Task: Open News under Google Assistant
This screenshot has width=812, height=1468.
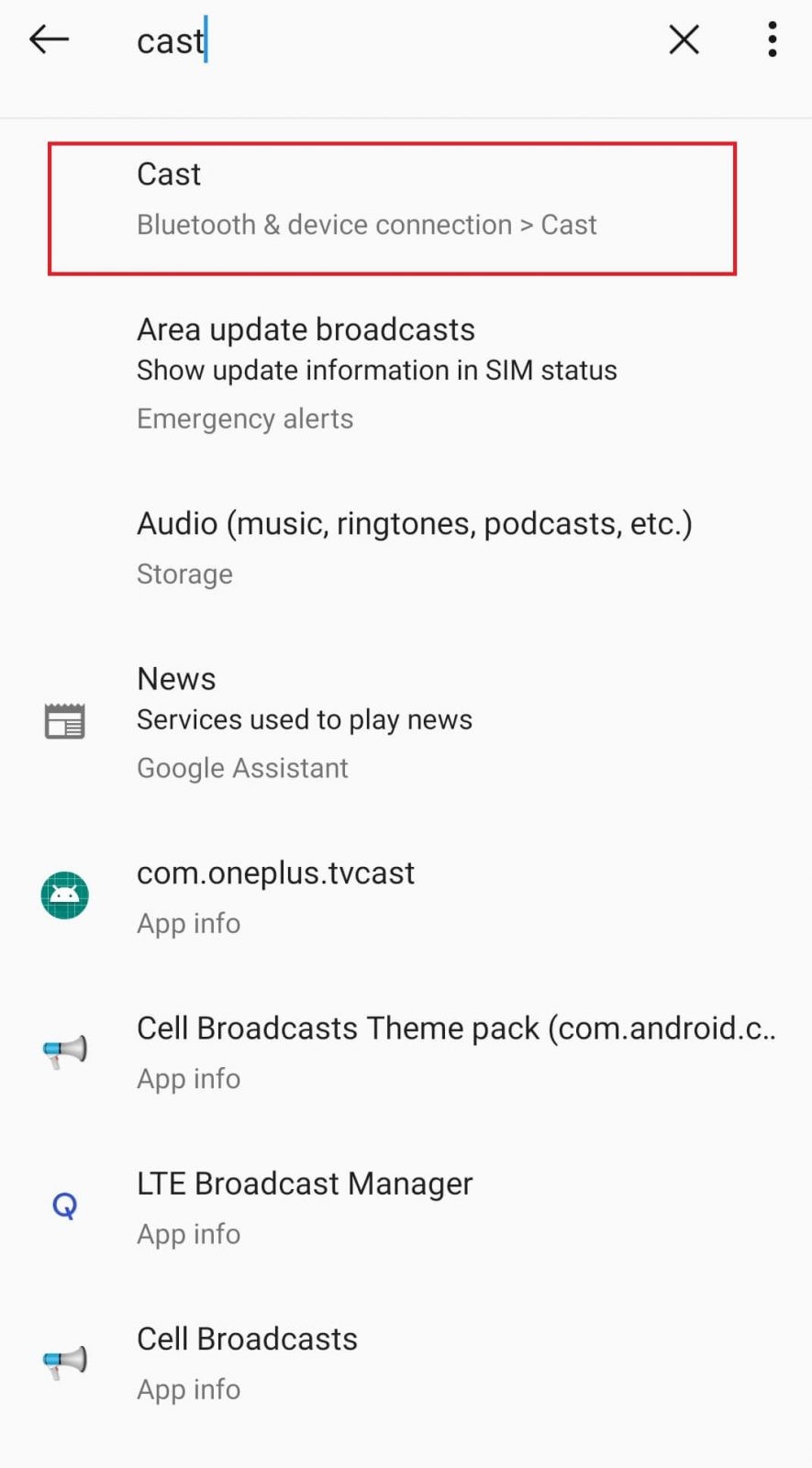Action: click(x=406, y=723)
